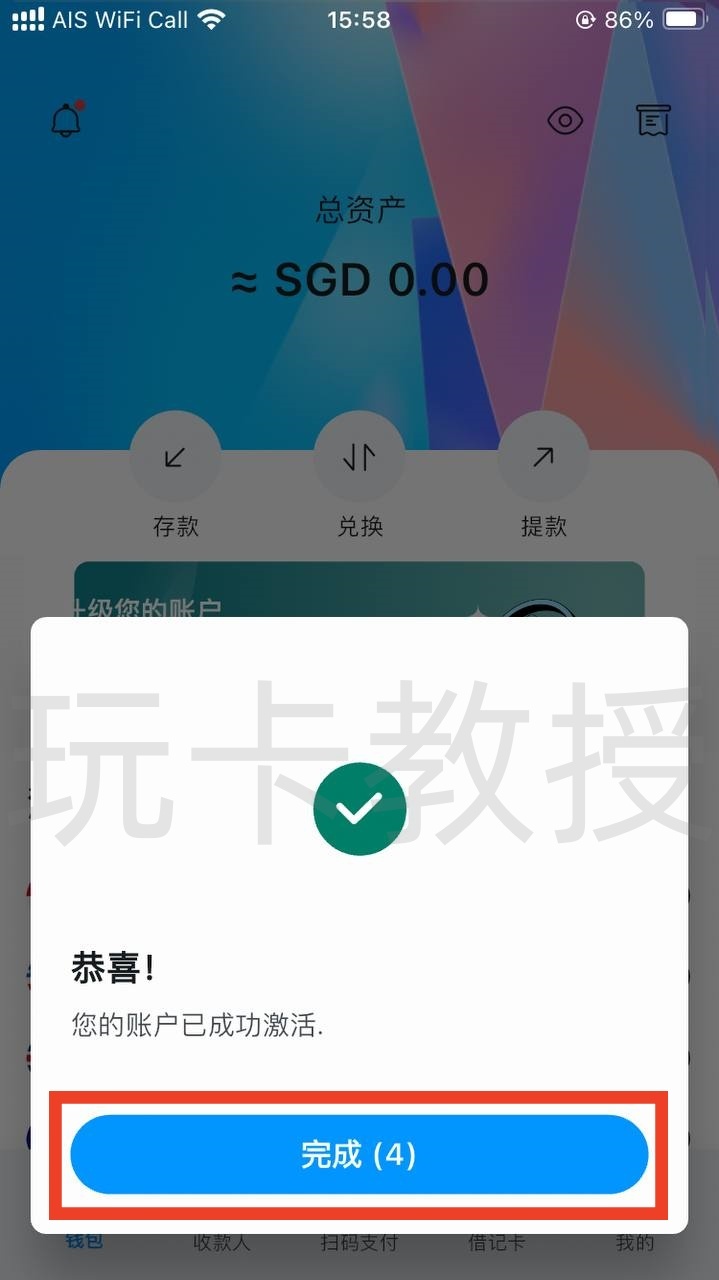The height and width of the screenshot is (1280, 719).
Task: Open 兑换 currency exchange
Action: [x=359, y=458]
